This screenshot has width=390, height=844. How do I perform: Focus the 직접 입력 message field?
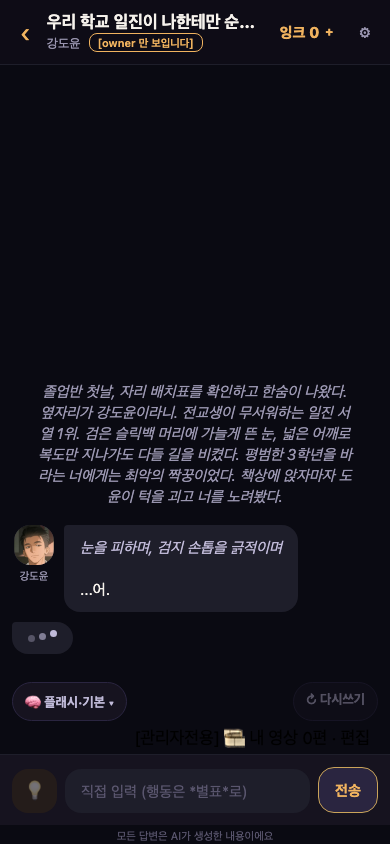coord(187,791)
